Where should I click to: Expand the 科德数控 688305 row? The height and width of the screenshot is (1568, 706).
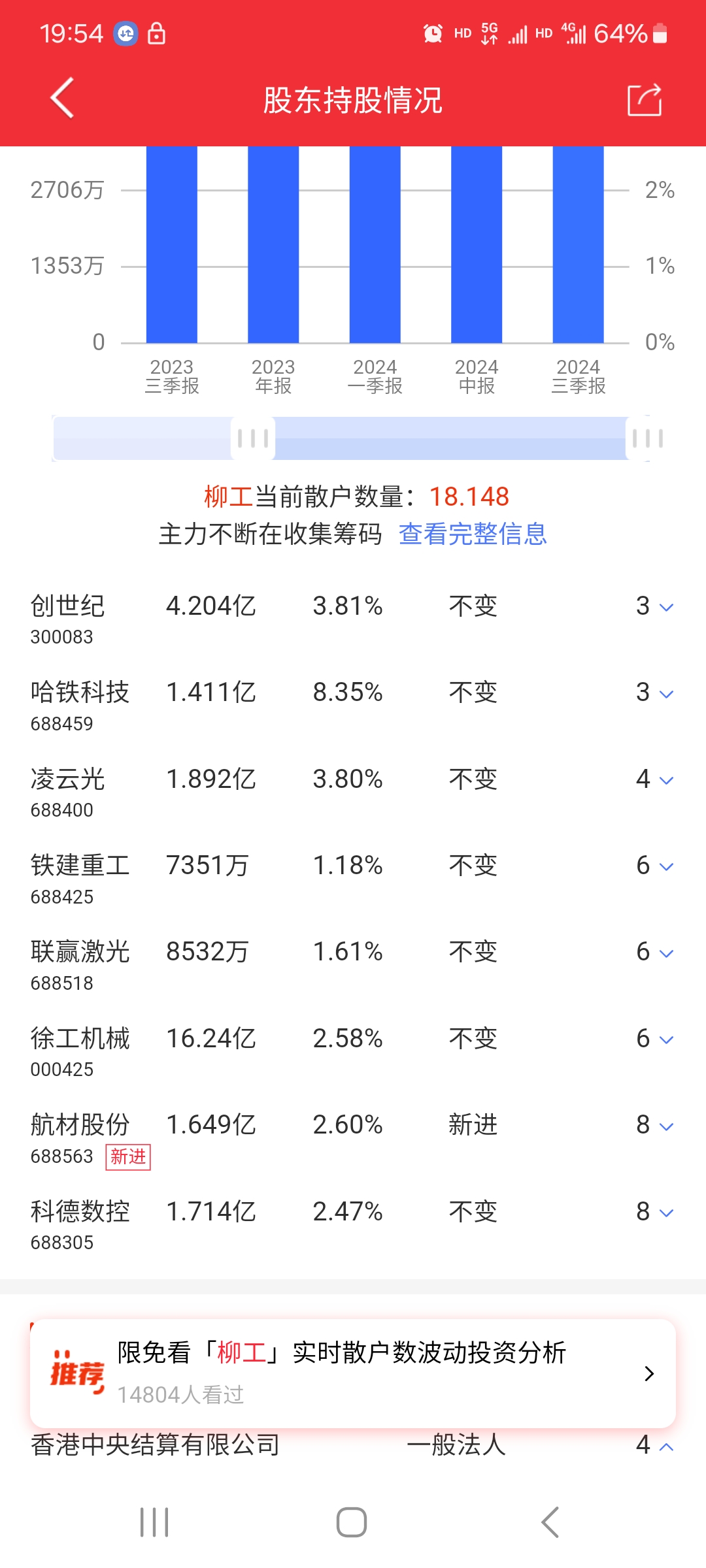pyautogui.click(x=665, y=1213)
